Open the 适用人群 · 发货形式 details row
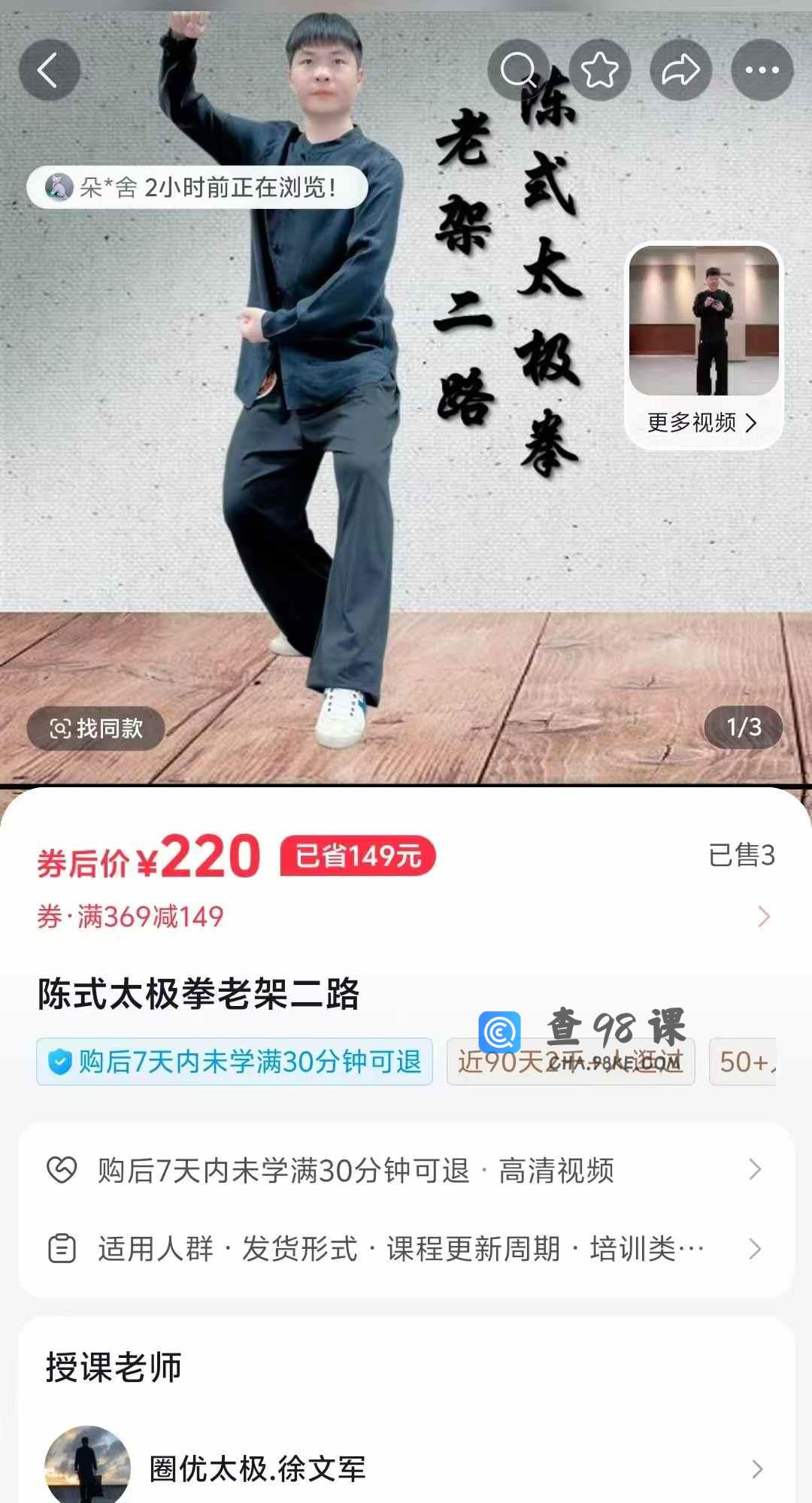This screenshot has height=1503, width=812. [406, 1249]
